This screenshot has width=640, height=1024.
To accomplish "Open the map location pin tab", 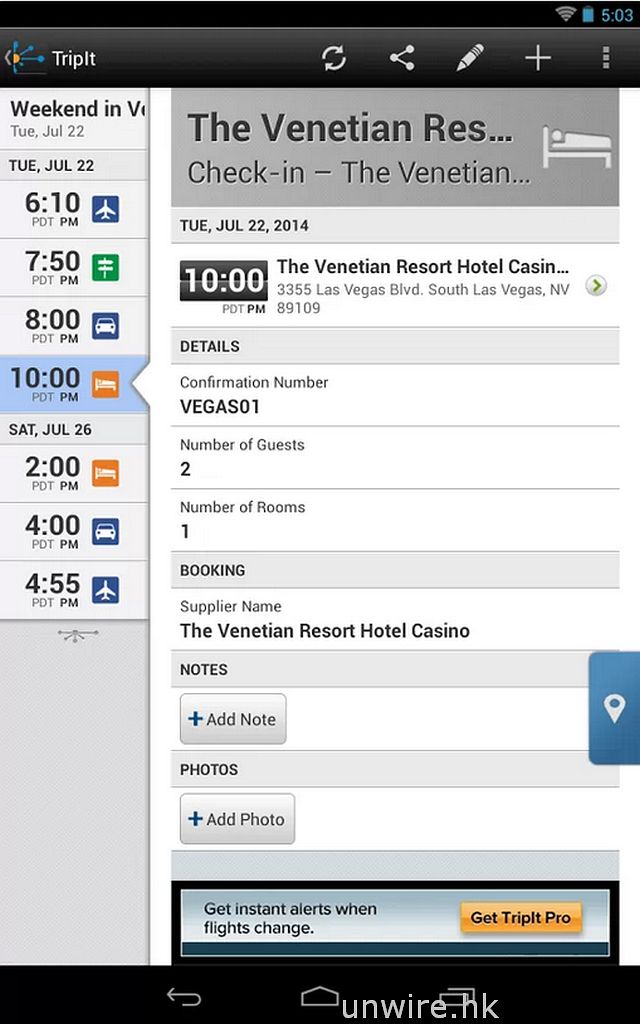I will [614, 708].
